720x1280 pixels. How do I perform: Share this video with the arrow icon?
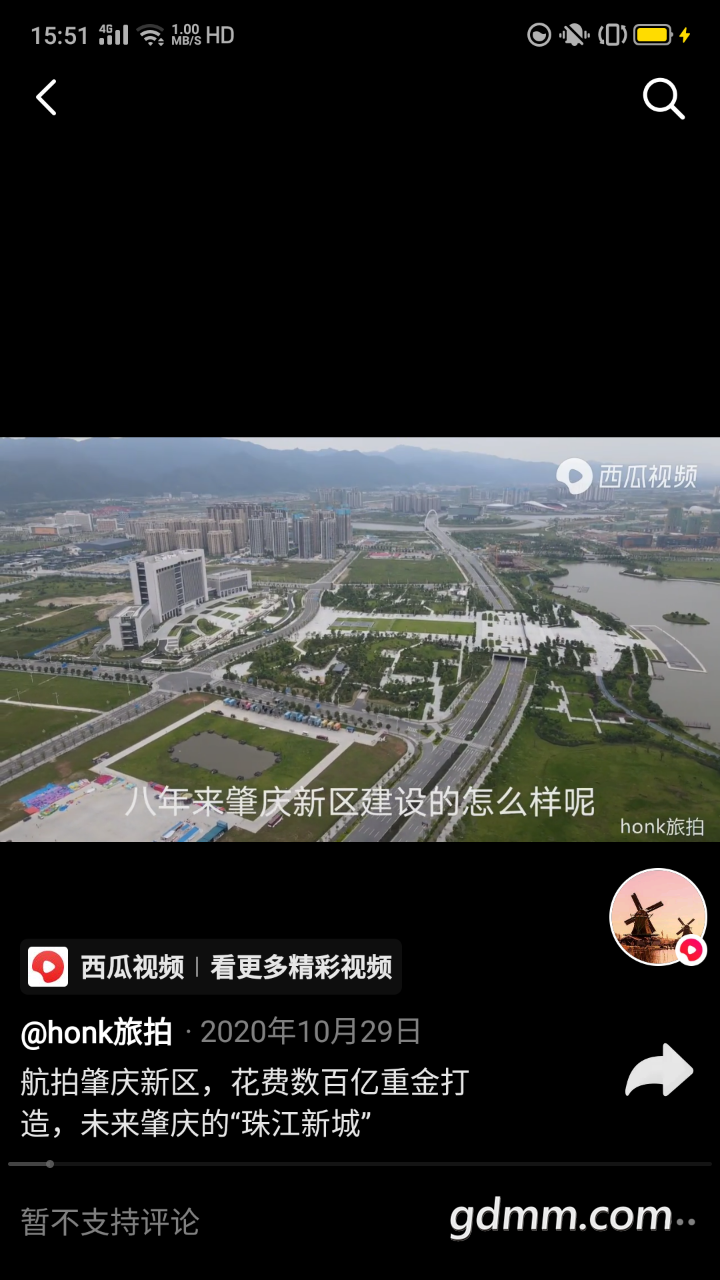659,1071
